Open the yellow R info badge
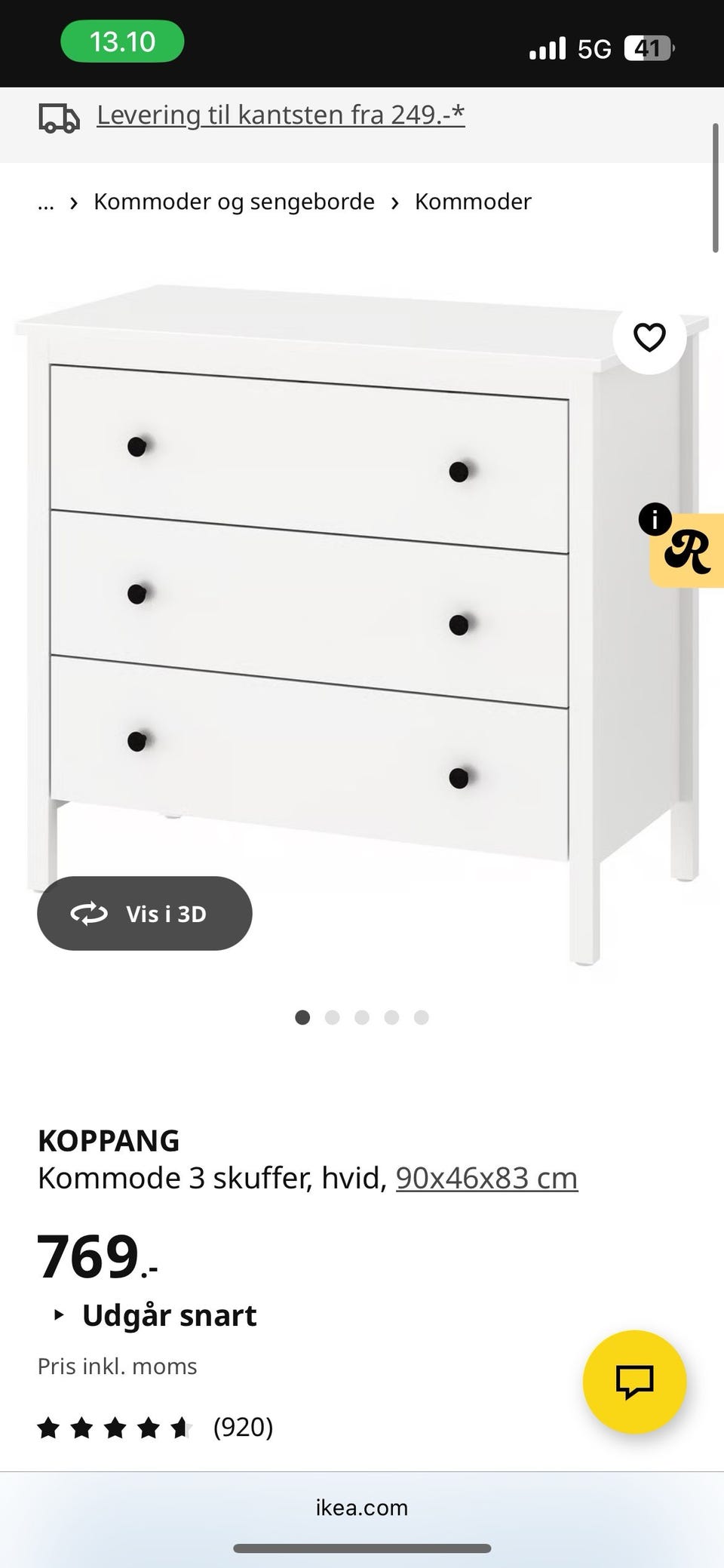The height and width of the screenshot is (1568, 724). (686, 551)
